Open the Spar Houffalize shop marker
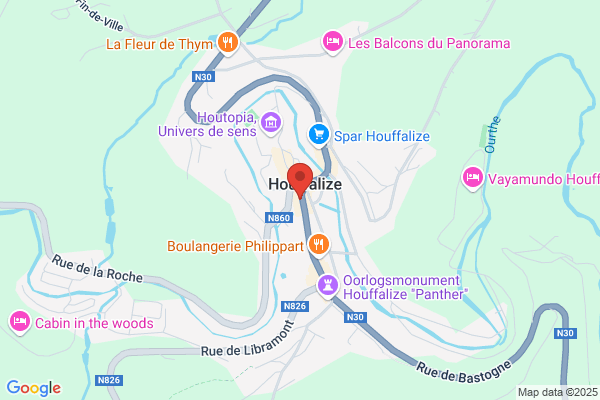The height and width of the screenshot is (400, 600). coord(320,132)
